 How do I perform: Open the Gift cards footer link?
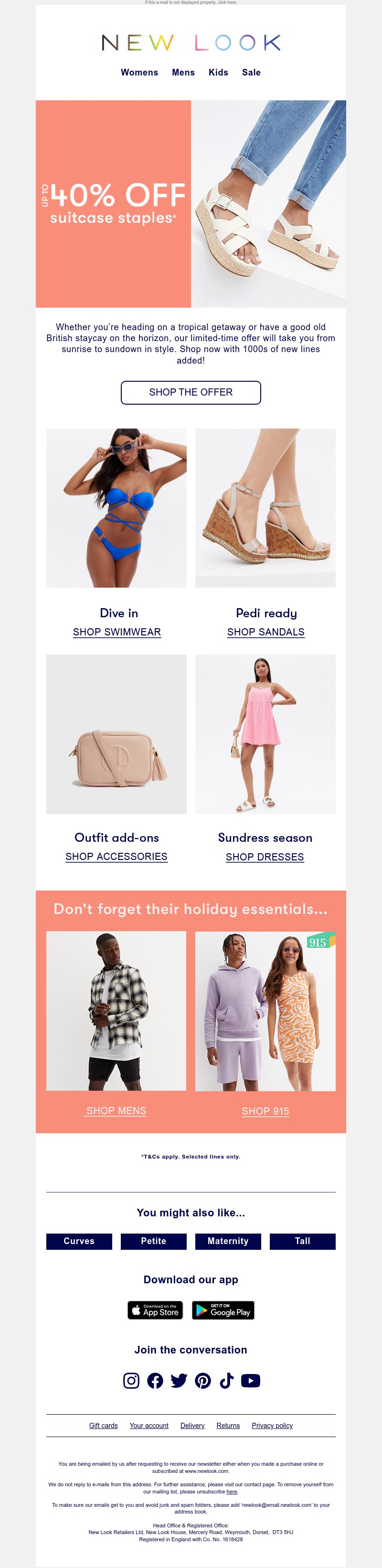click(104, 1426)
